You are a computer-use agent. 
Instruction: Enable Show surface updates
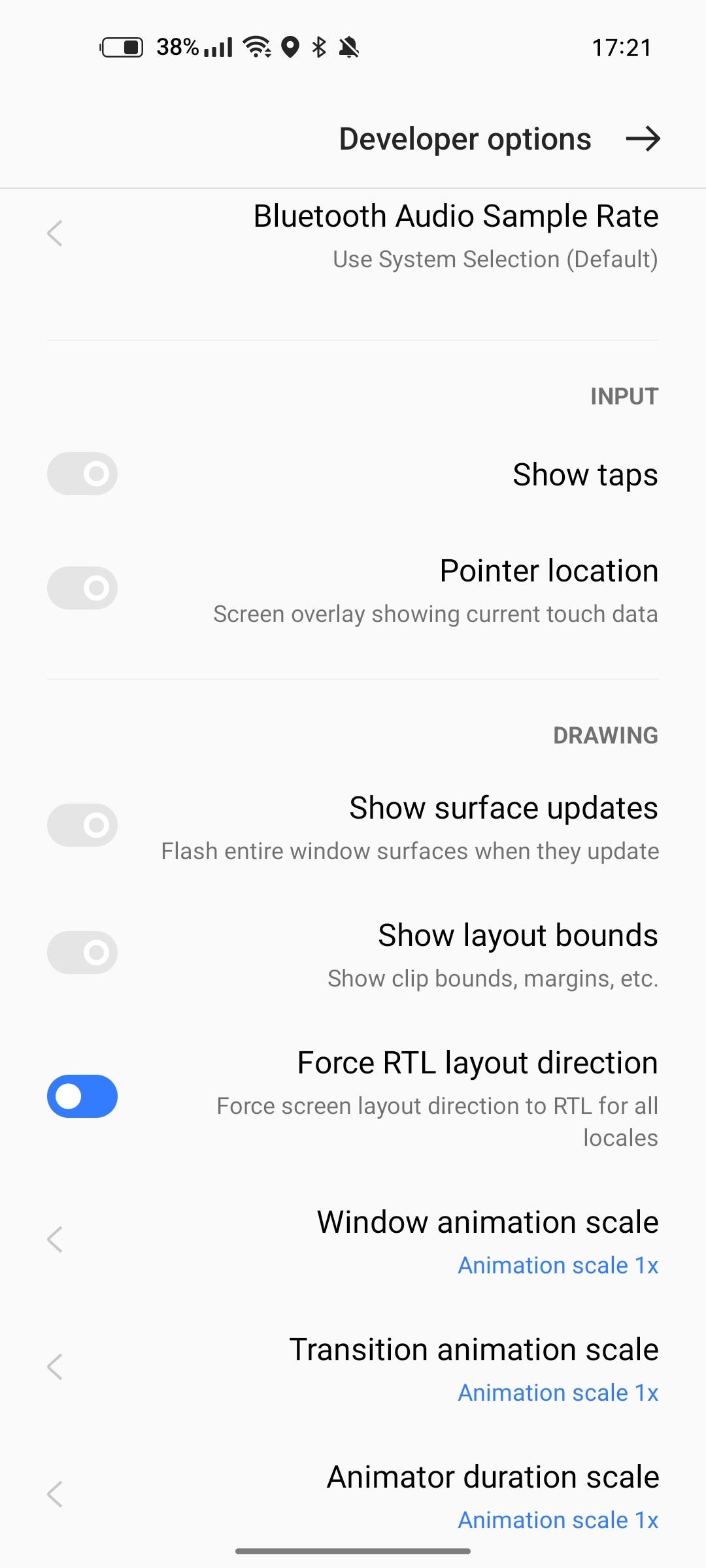pos(82,825)
